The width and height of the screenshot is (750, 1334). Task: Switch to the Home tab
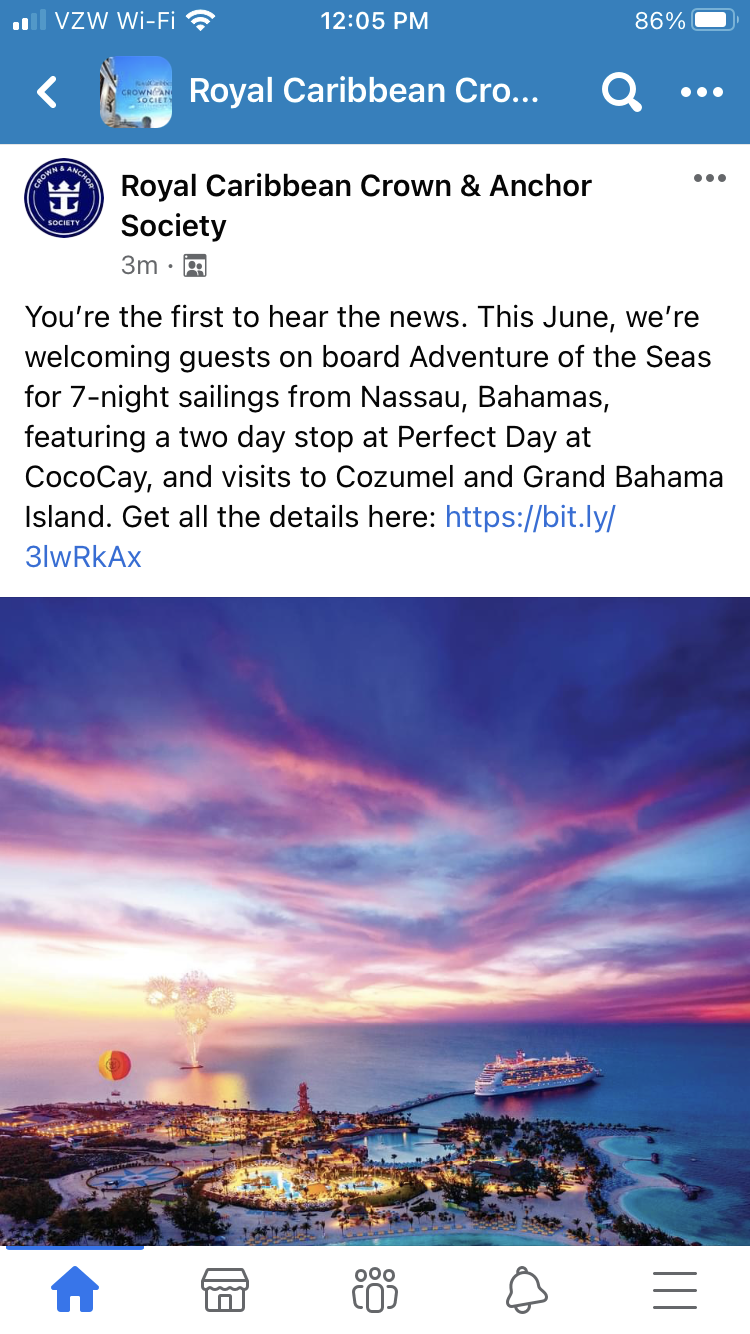75,1290
